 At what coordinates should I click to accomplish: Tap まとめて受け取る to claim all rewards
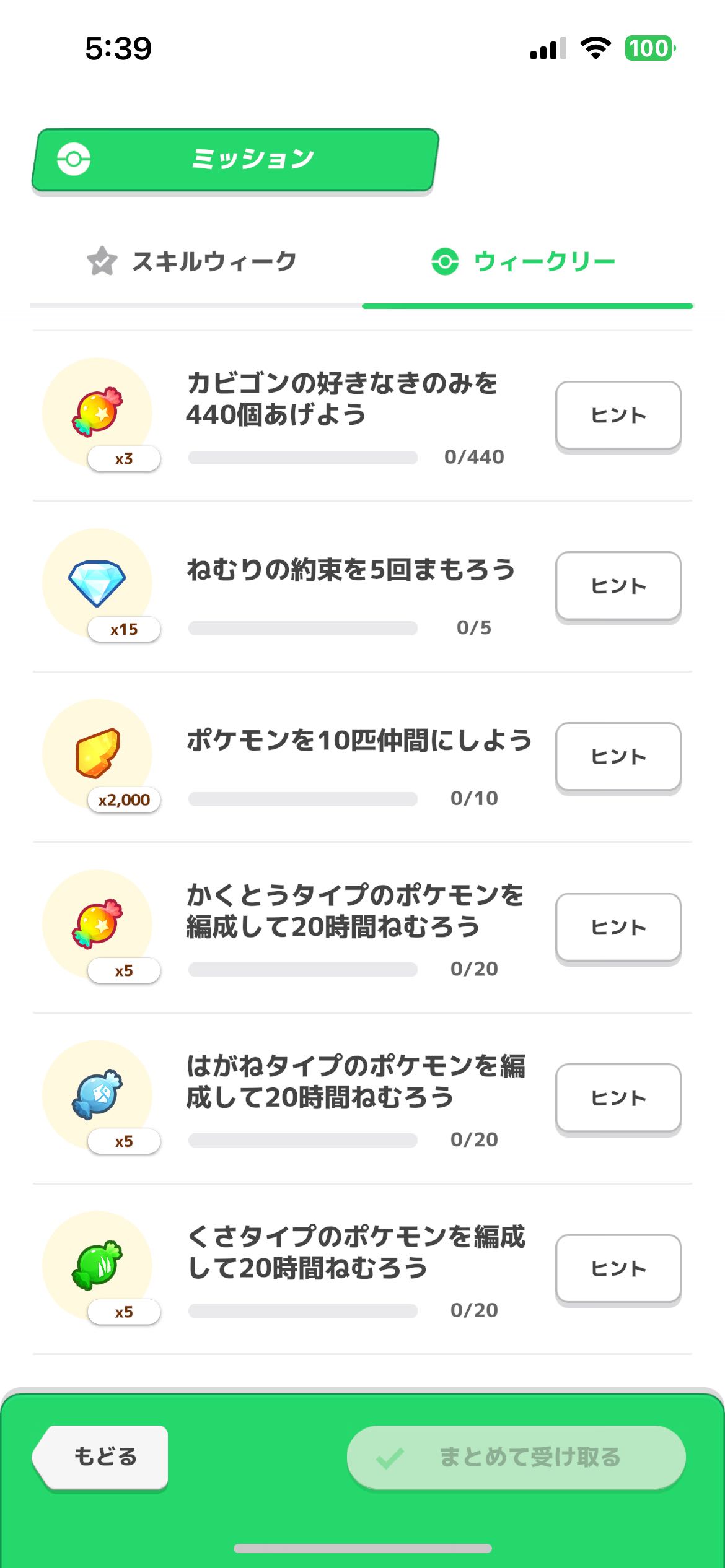click(x=516, y=1457)
